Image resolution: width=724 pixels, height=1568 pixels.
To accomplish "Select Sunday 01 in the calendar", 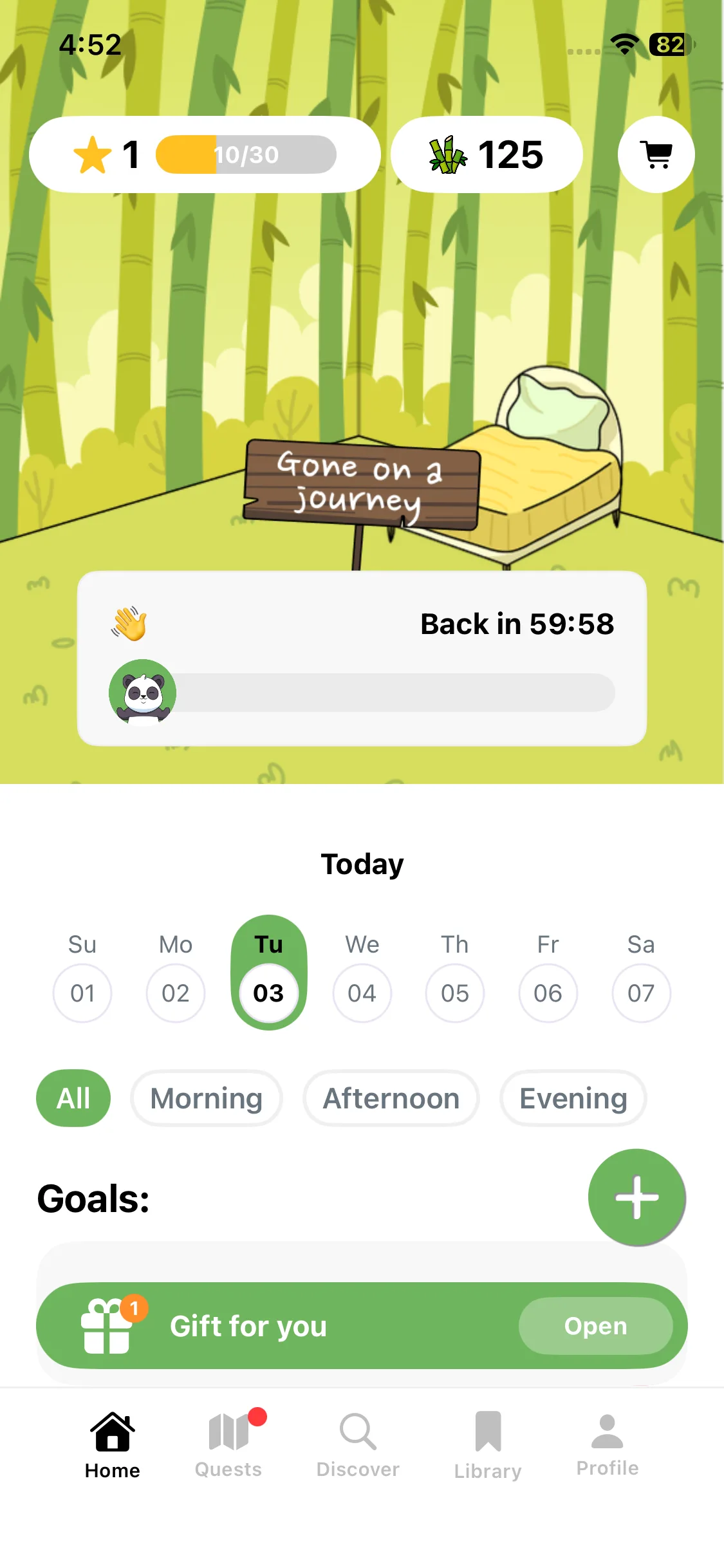I will coord(82,992).
